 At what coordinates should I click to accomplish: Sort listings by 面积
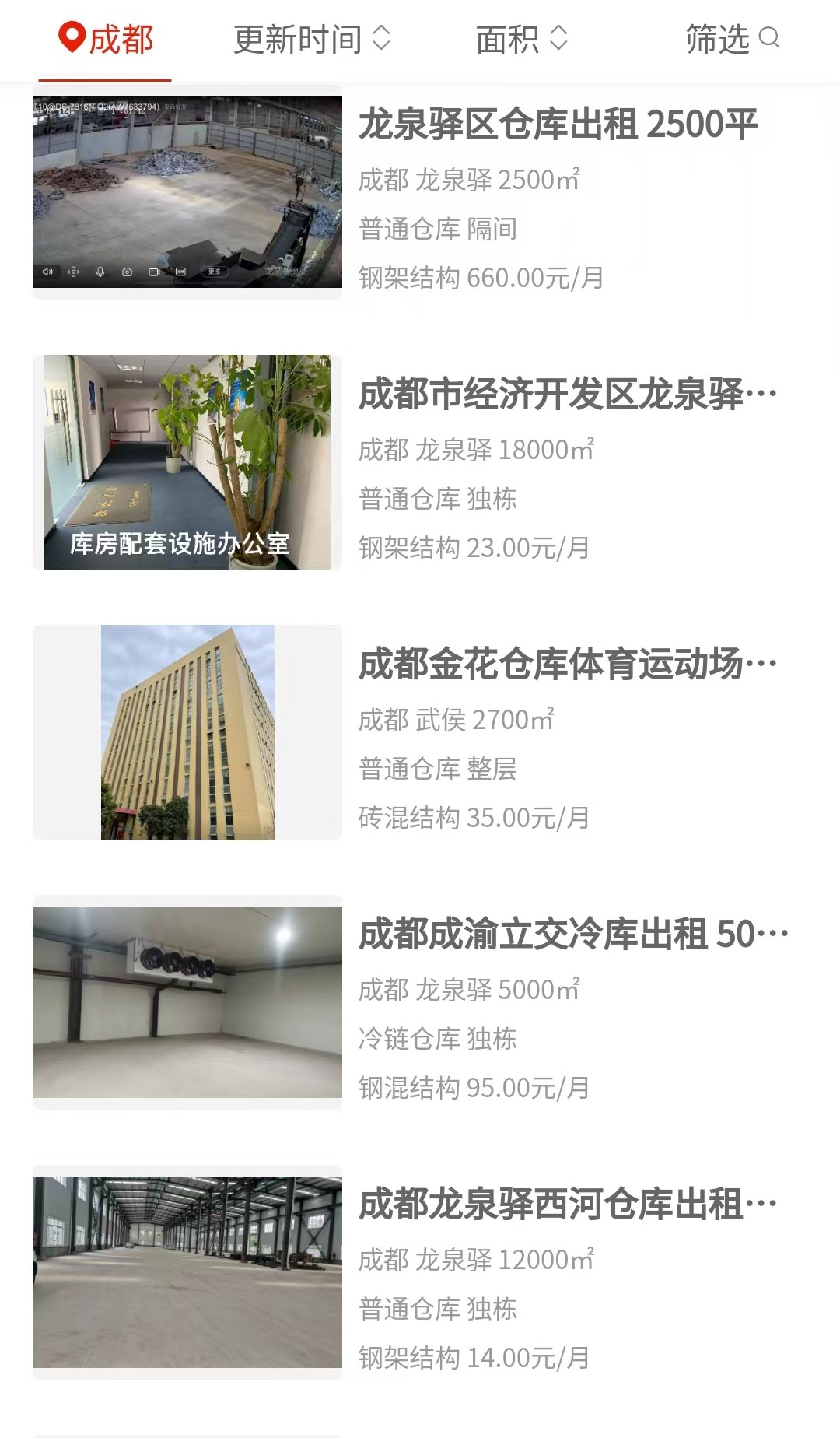pyautogui.click(x=522, y=39)
